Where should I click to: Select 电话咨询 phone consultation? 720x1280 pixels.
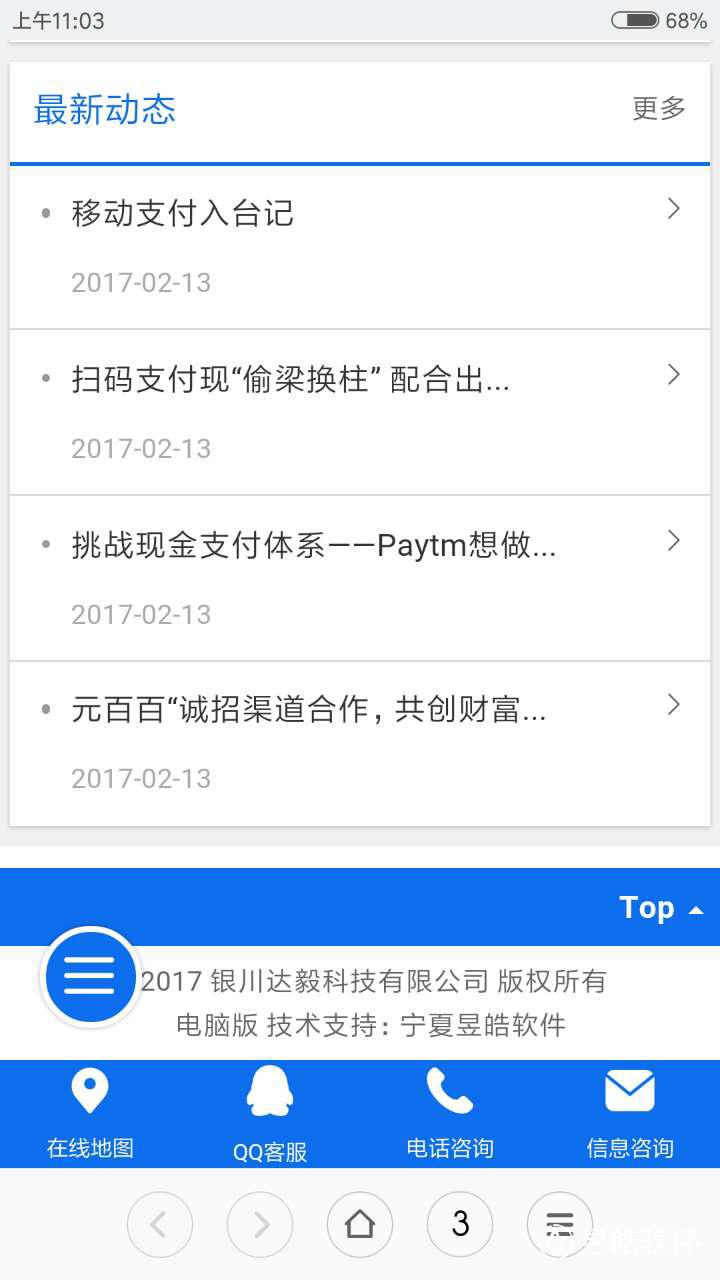point(450,1114)
